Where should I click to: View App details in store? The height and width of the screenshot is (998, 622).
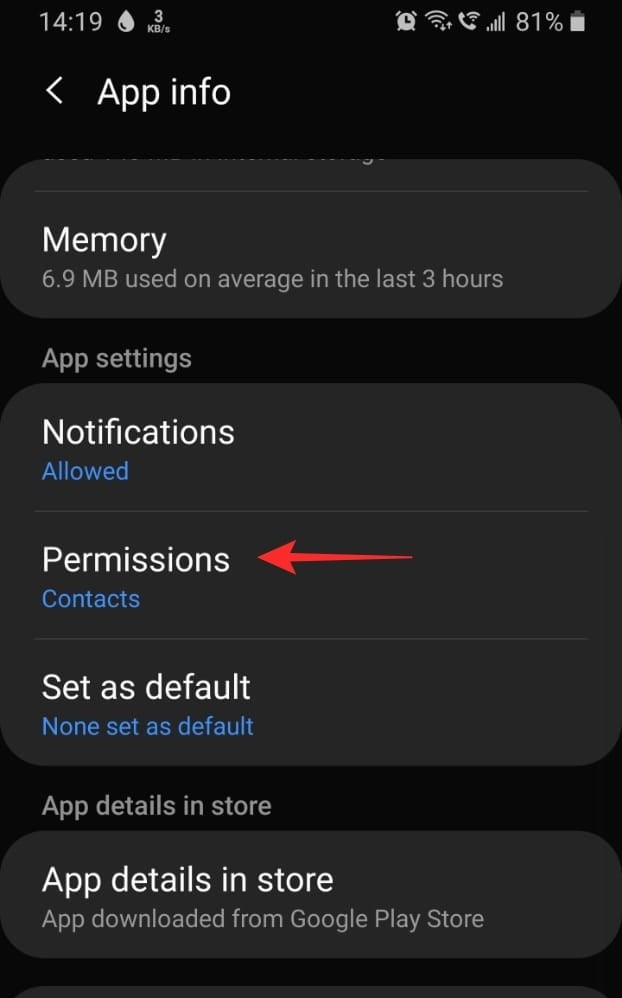pos(310,896)
